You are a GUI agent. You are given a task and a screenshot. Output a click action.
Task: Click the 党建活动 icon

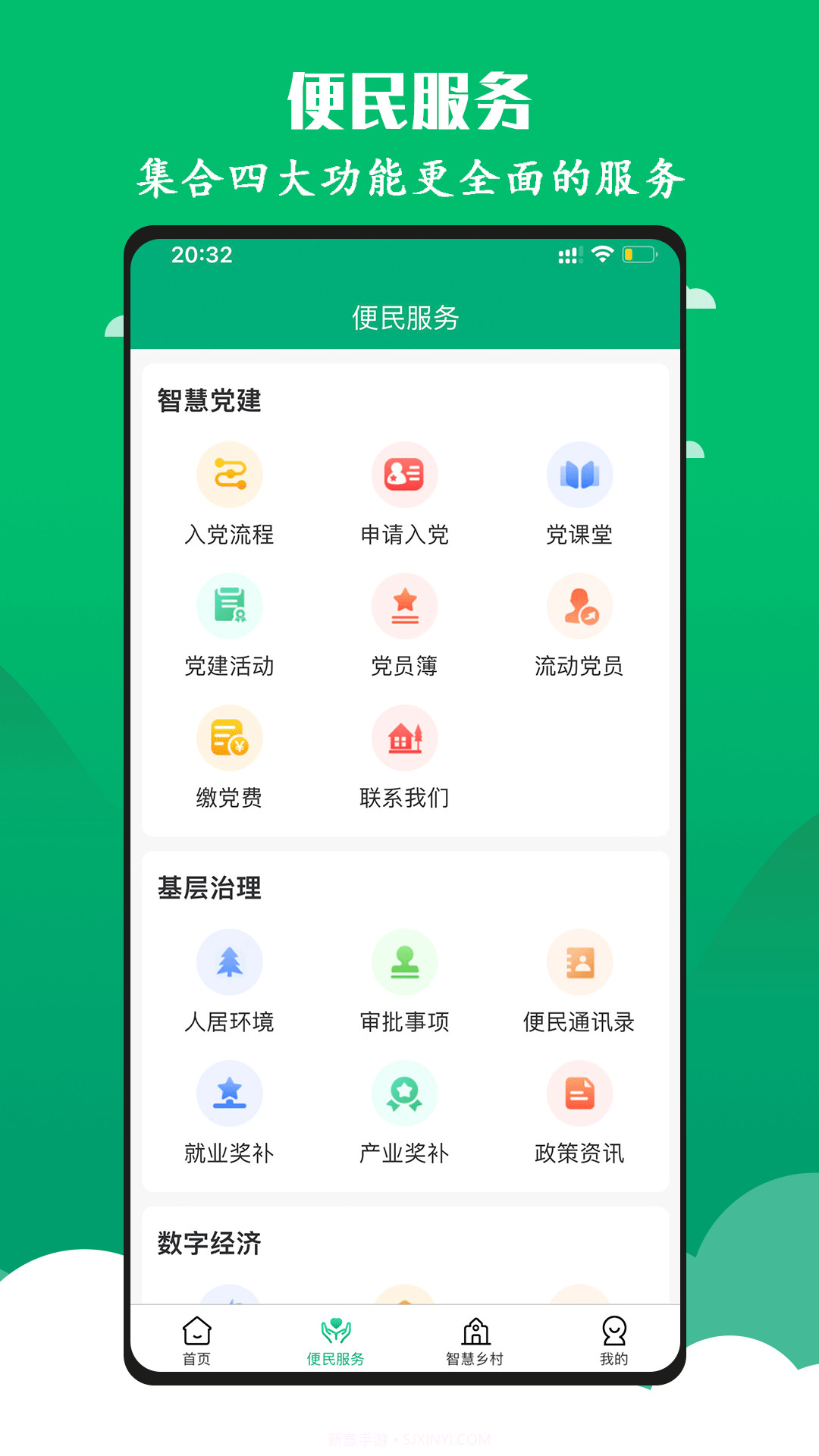pyautogui.click(x=231, y=605)
